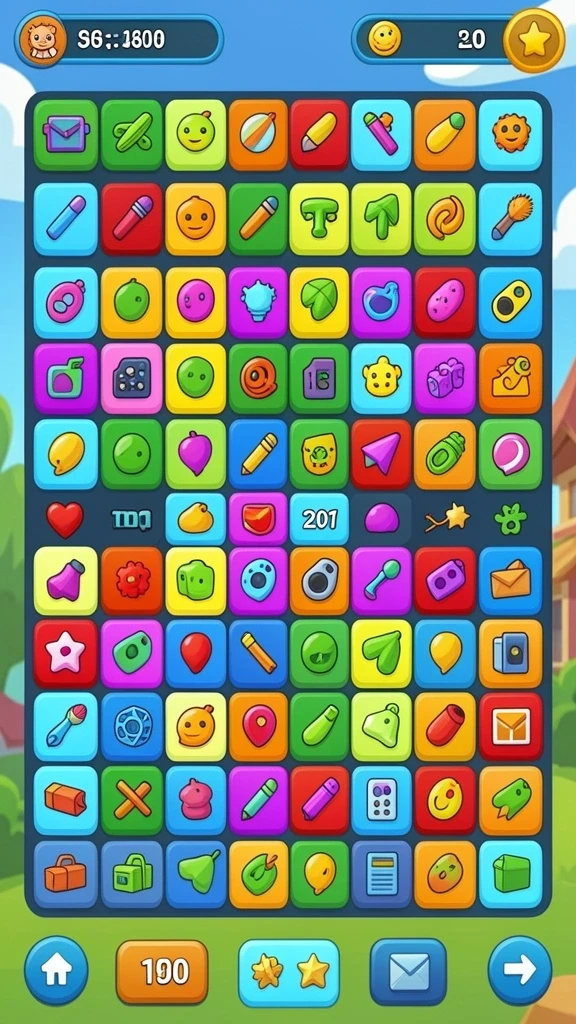Select the red location pin tile
This screenshot has width=576, height=1024.
click(x=259, y=727)
